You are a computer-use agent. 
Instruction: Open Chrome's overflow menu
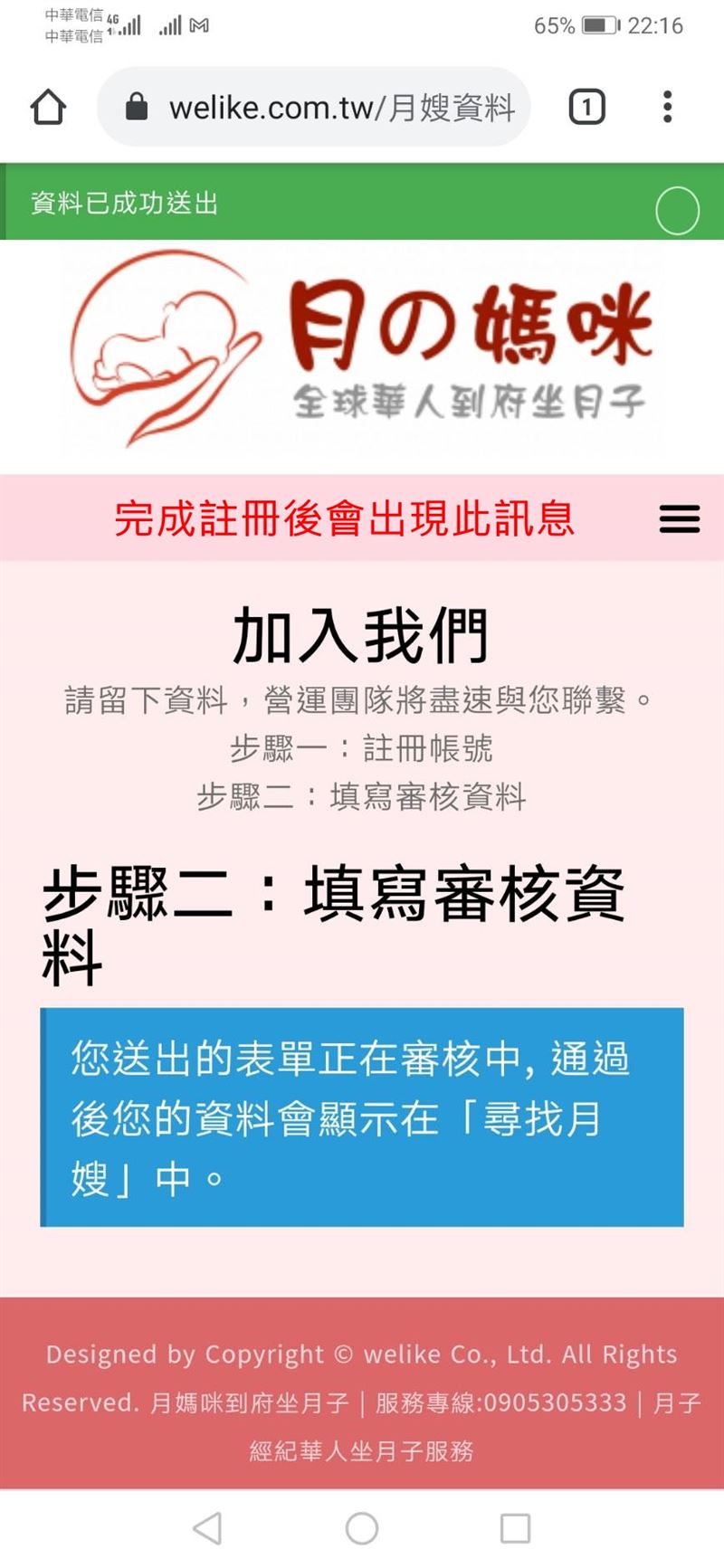tap(667, 107)
